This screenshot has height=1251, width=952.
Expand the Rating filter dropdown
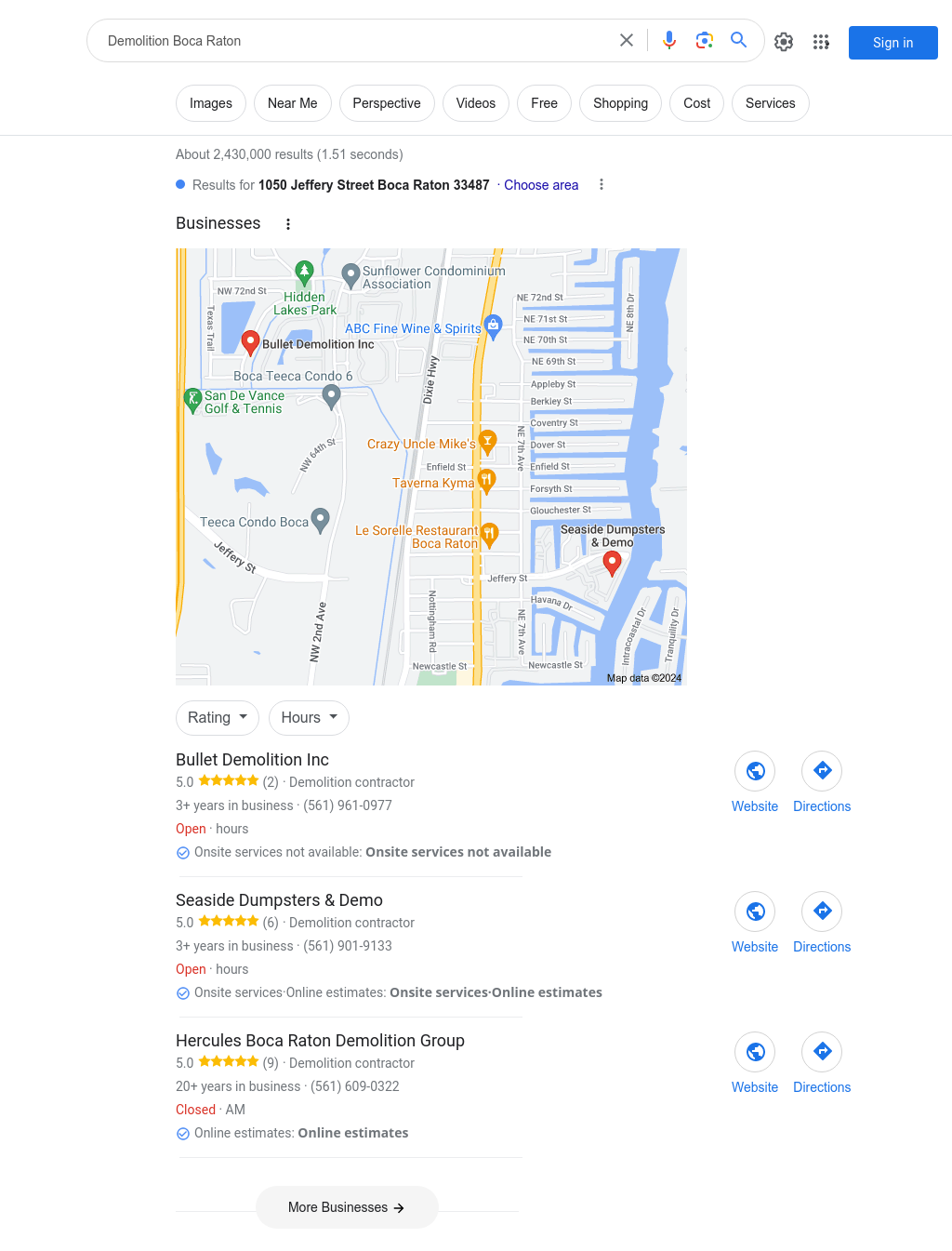pyautogui.click(x=218, y=717)
